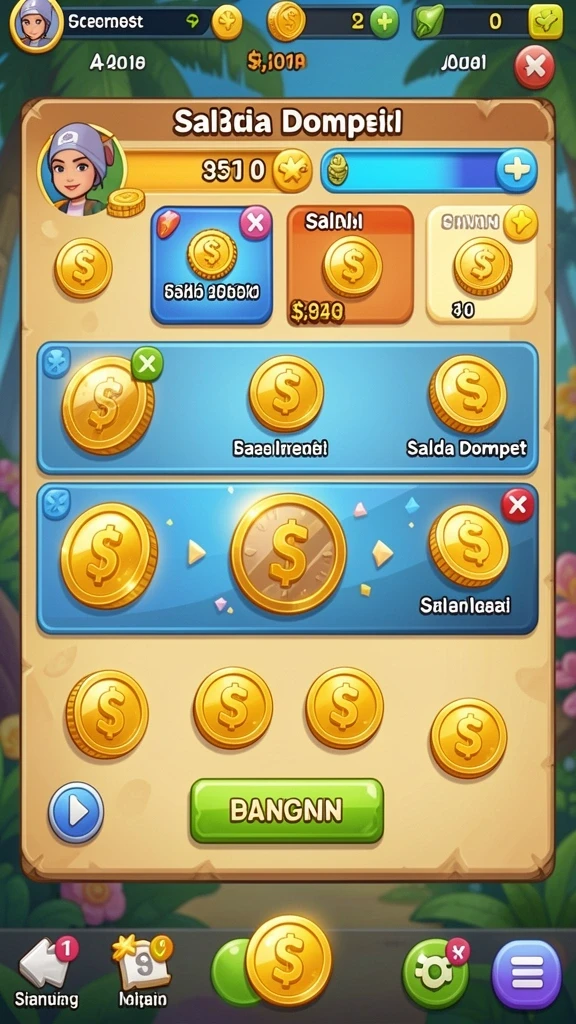This screenshot has height=1024, width=576.
Task: Tap the blue play button
Action: (x=76, y=812)
